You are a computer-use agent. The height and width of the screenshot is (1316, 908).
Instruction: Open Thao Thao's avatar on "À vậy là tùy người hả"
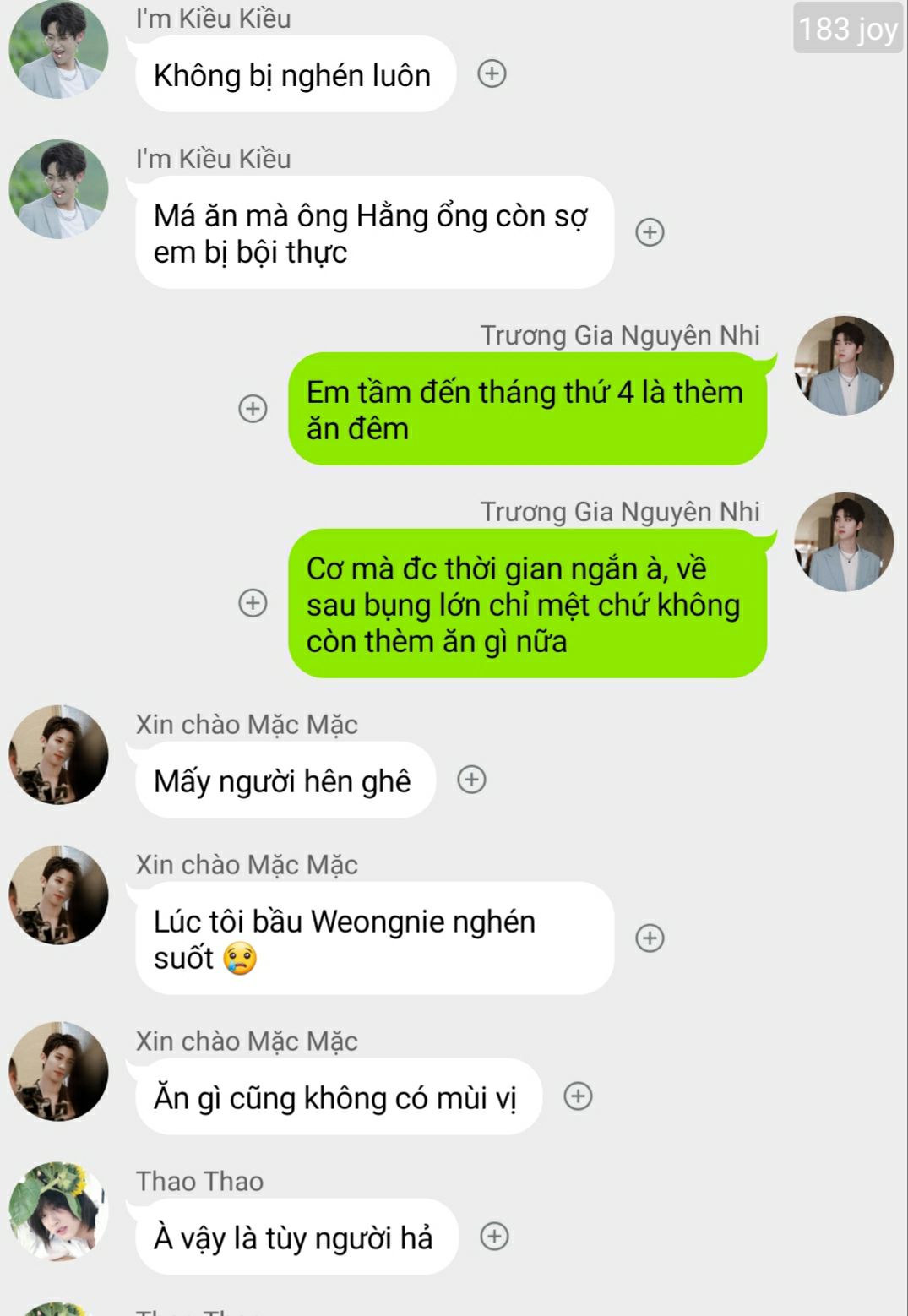click(58, 1211)
